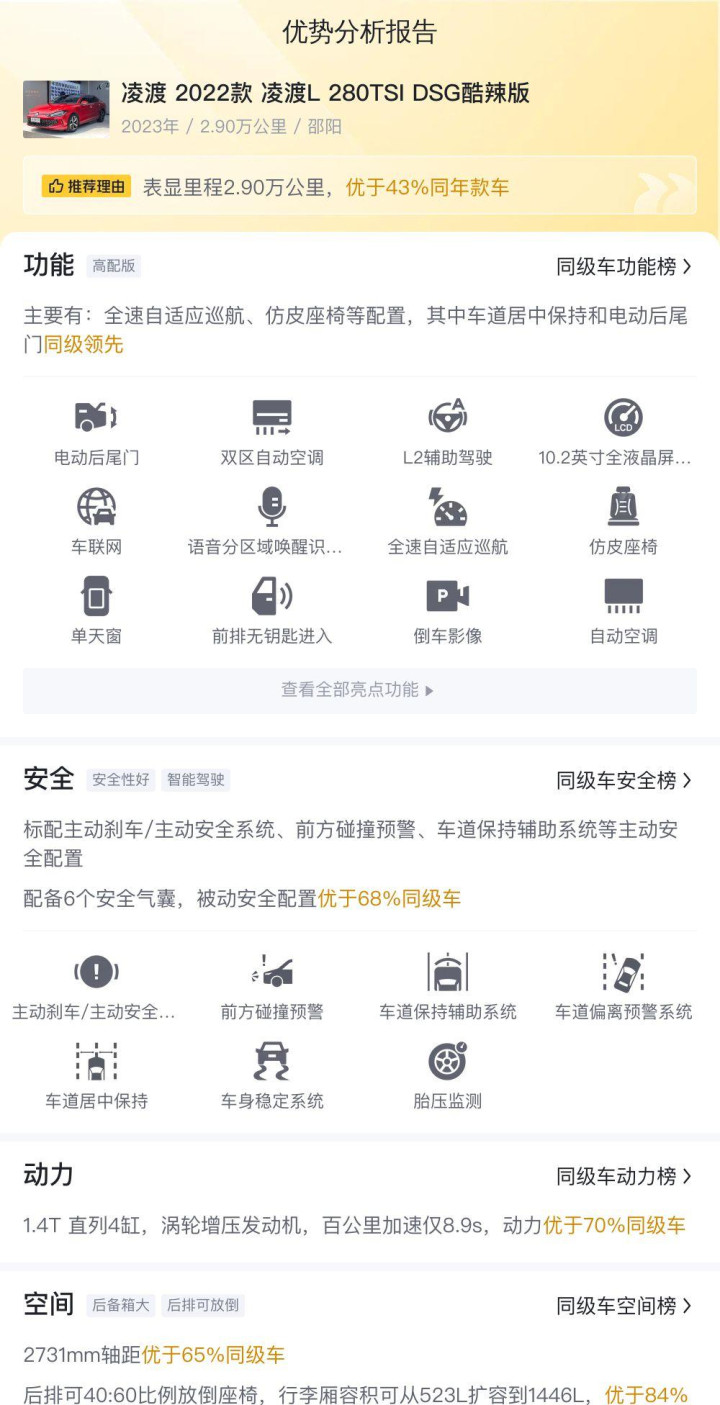Open the 同级车动力榜 ranking
The image size is (720, 1405).
[624, 1176]
